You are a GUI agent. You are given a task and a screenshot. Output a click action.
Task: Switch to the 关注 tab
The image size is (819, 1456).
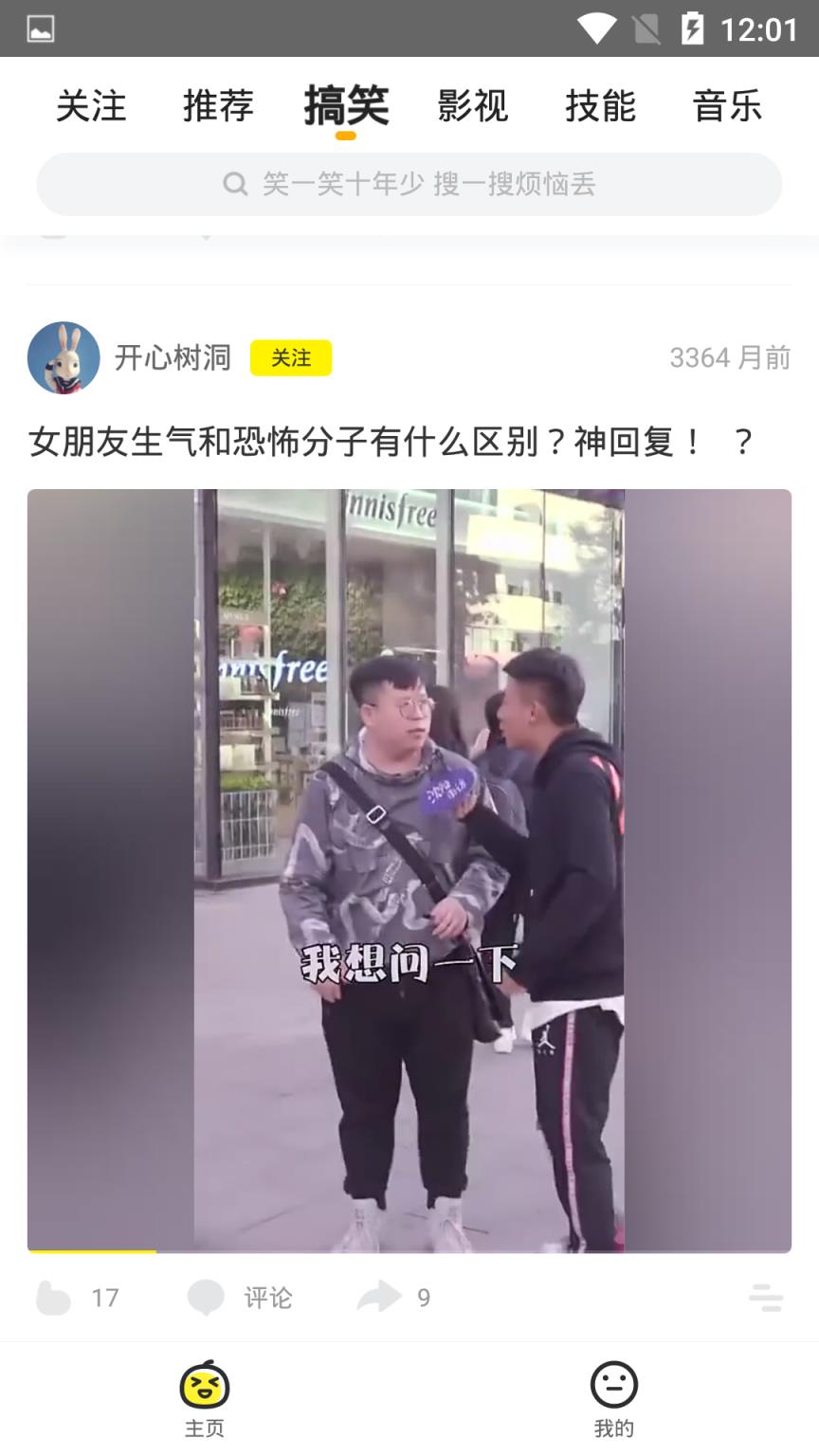(x=91, y=106)
